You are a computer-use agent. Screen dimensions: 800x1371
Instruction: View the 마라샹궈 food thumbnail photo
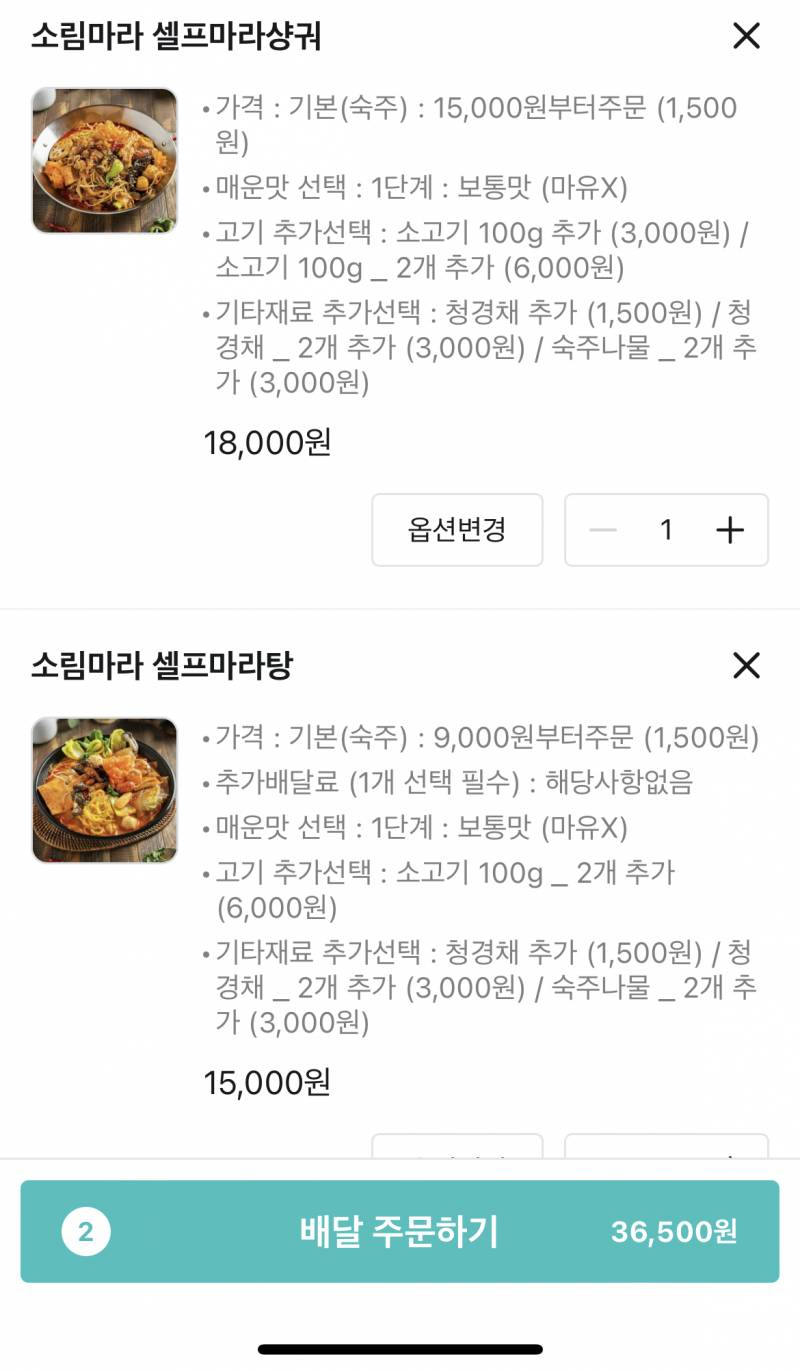[105, 161]
